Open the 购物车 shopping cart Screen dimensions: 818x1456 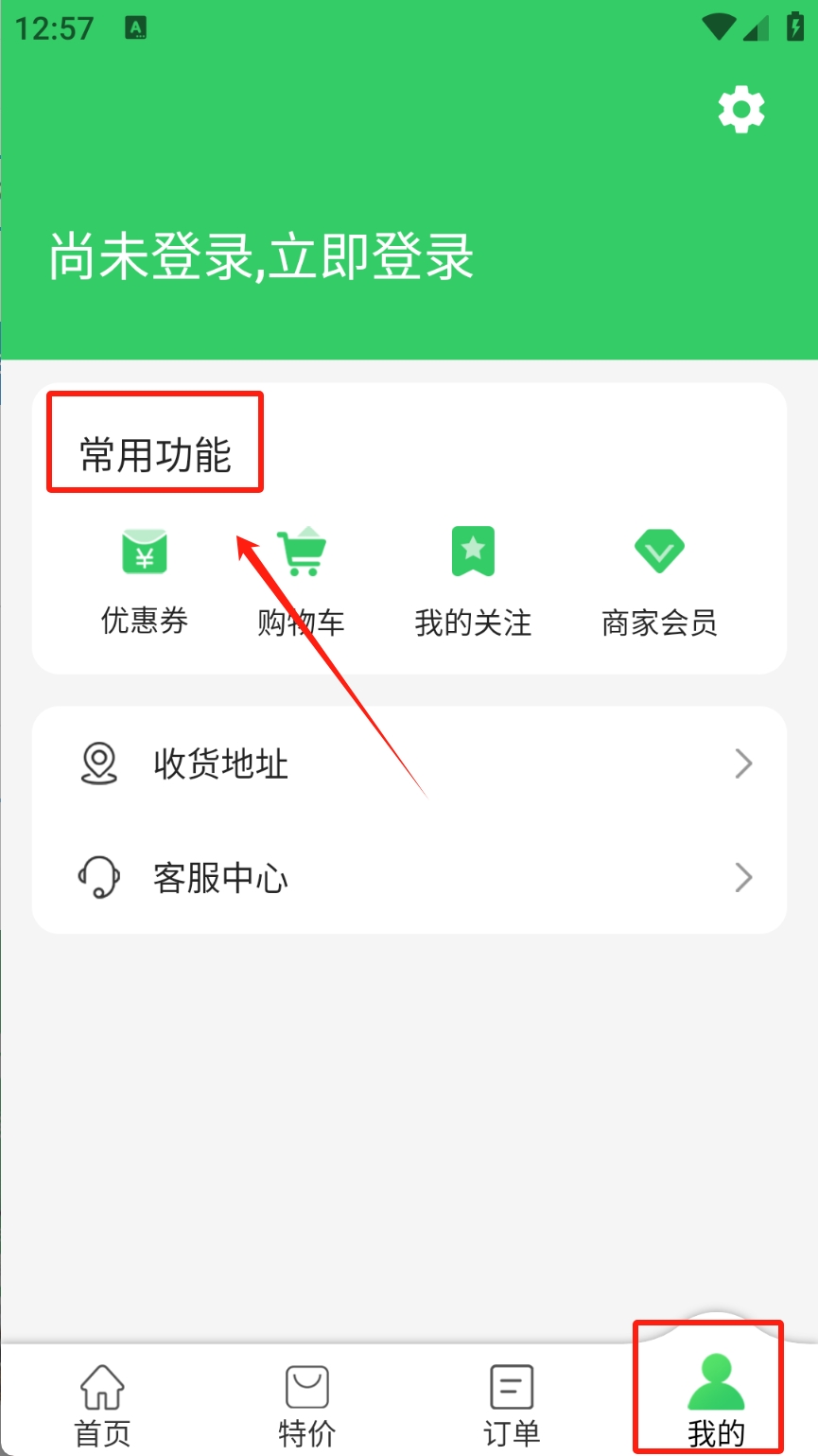point(301,579)
